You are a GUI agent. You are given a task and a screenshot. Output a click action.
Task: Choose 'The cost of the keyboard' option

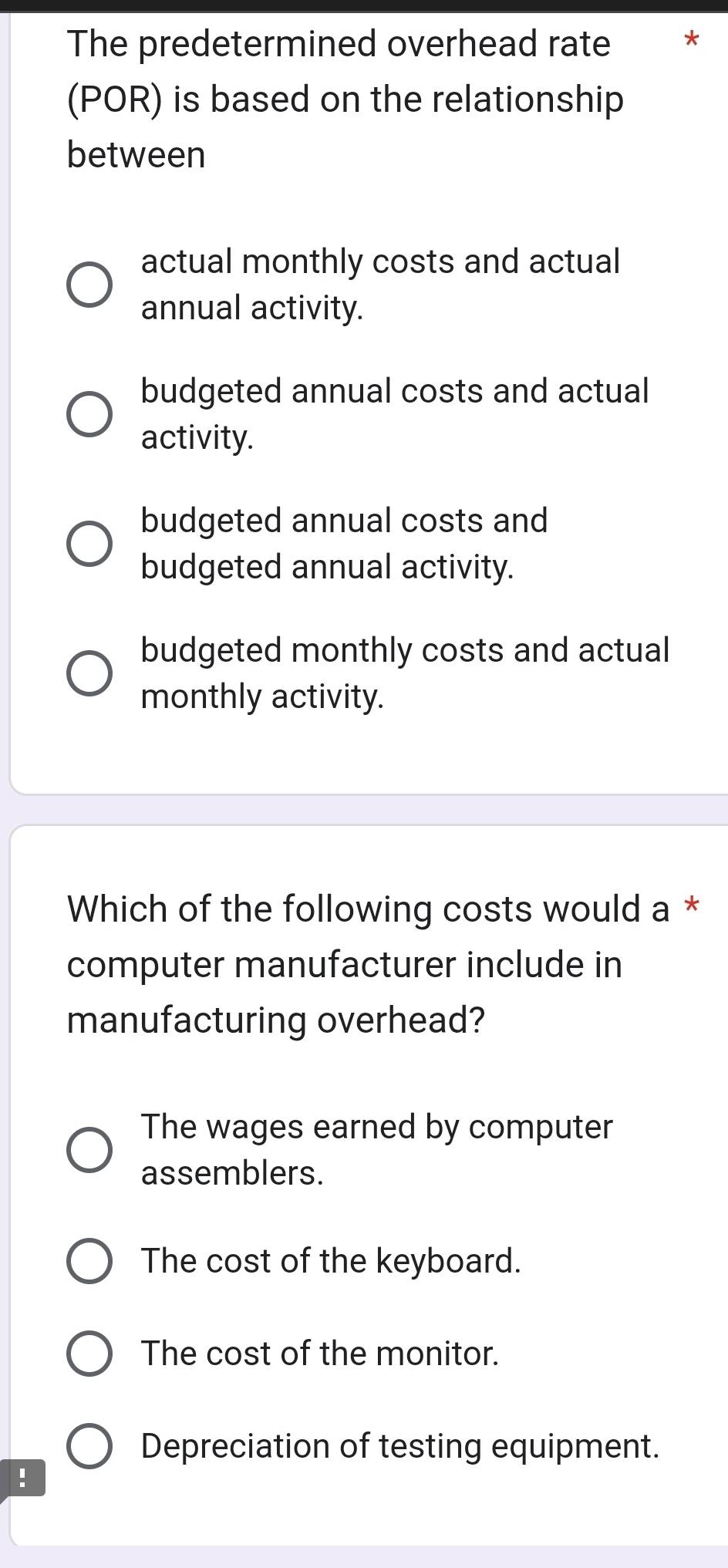coord(89,1261)
